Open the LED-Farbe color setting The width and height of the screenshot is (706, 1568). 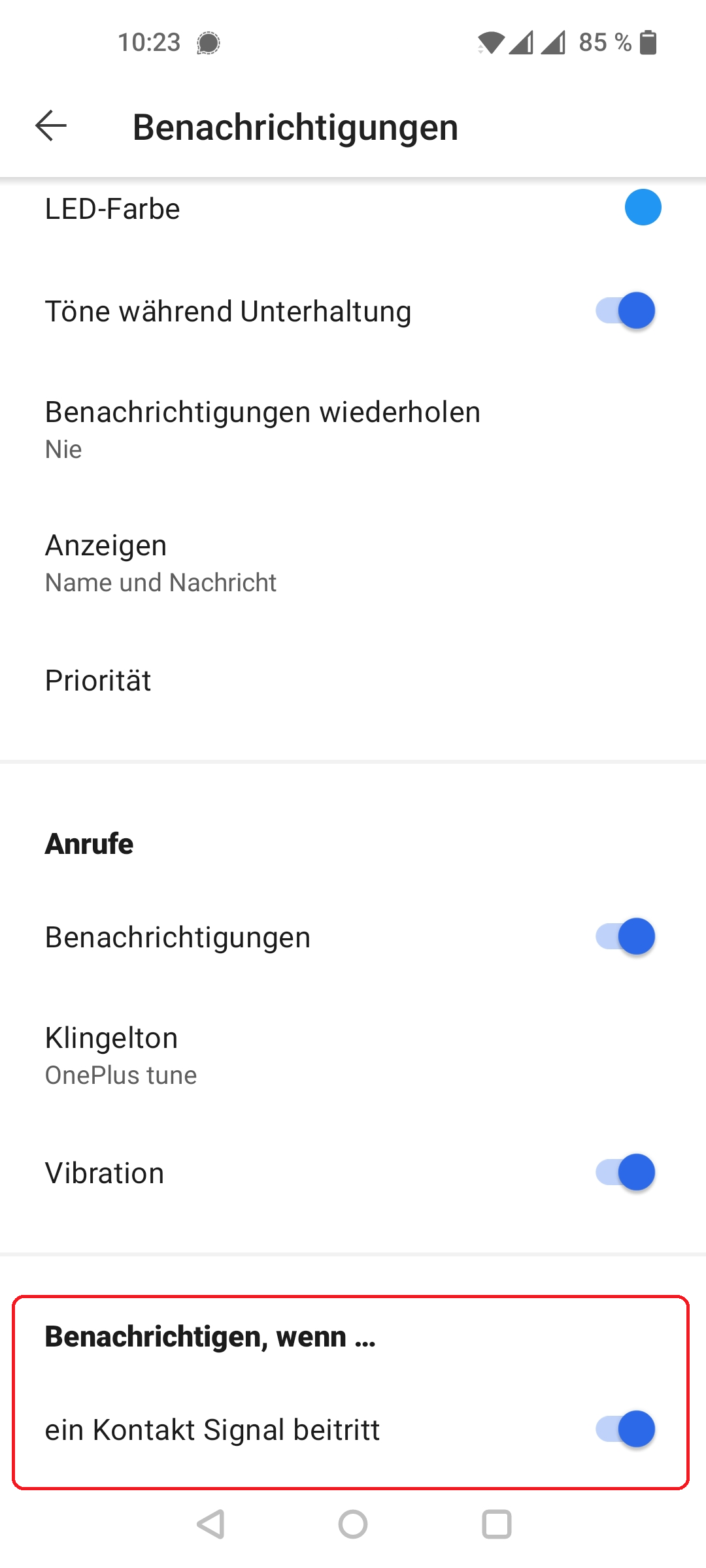point(353,209)
